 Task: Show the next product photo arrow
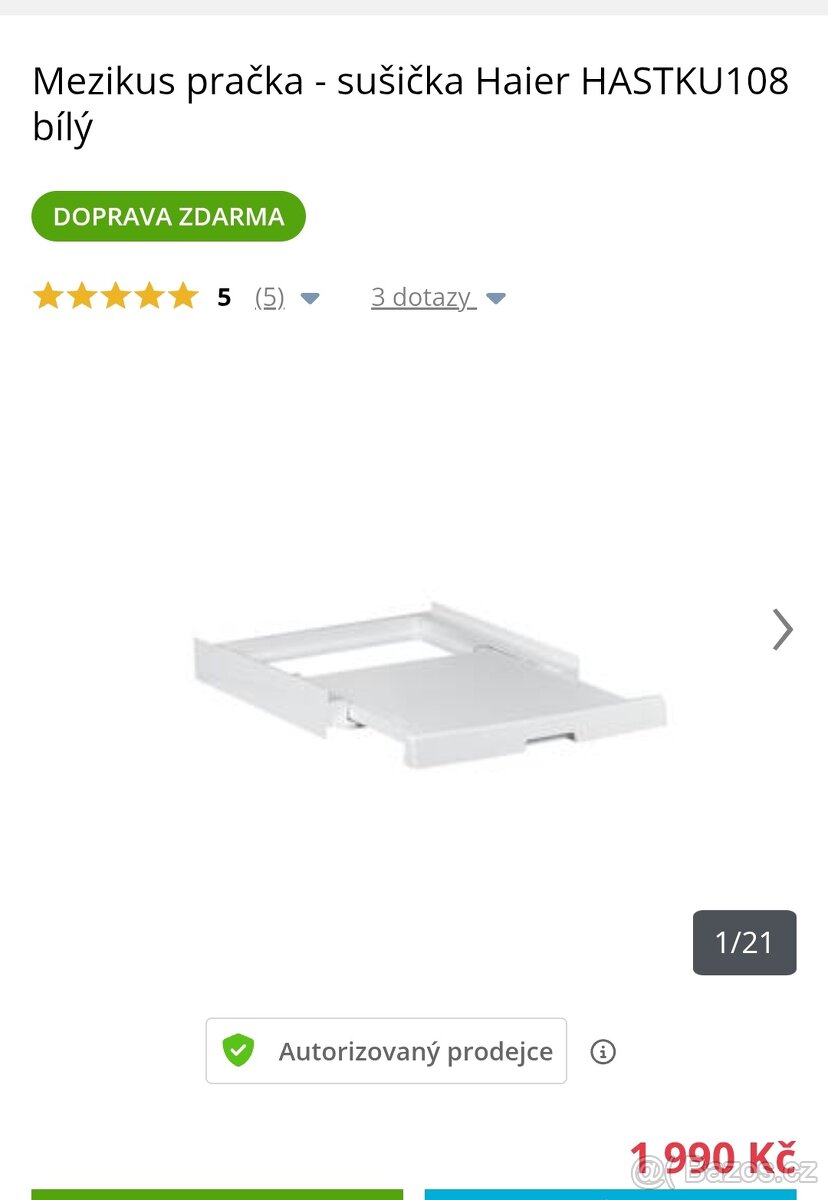point(782,629)
